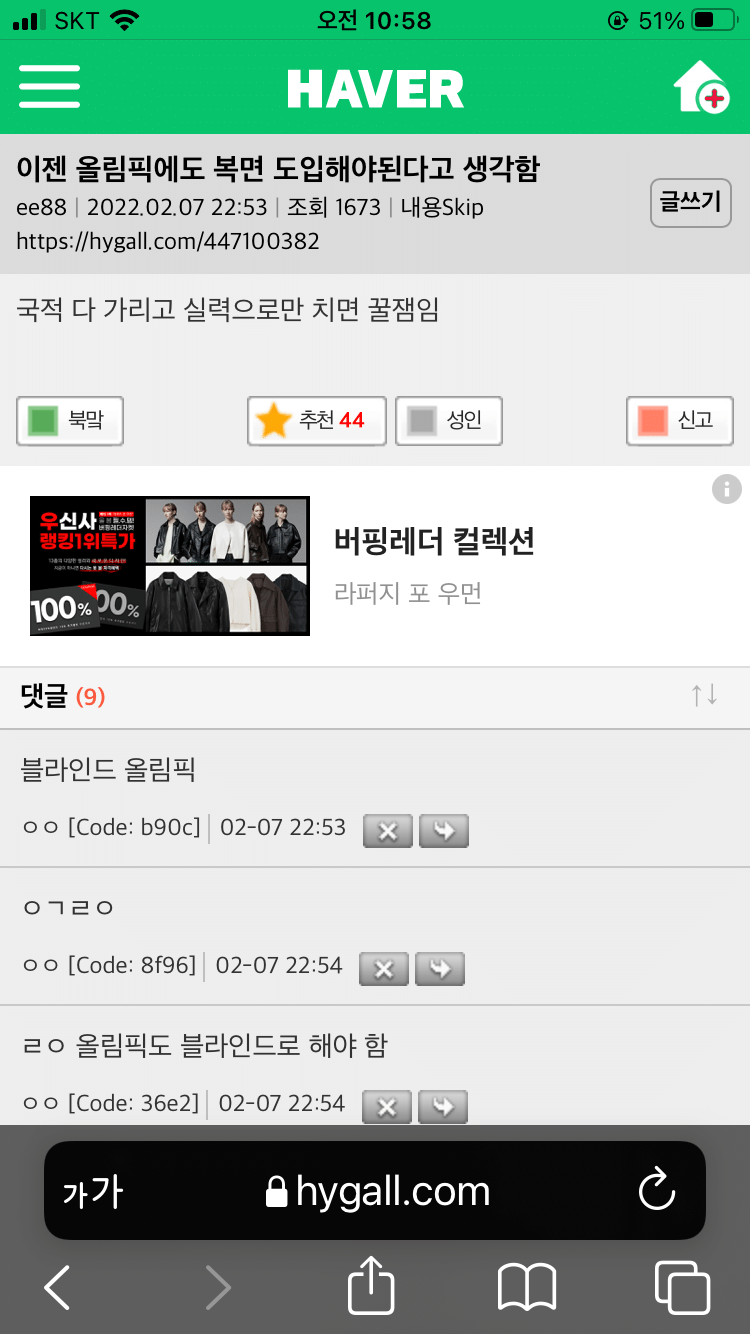This screenshot has height=1334, width=750.
Task: Go back in Safari
Action: point(58,1287)
